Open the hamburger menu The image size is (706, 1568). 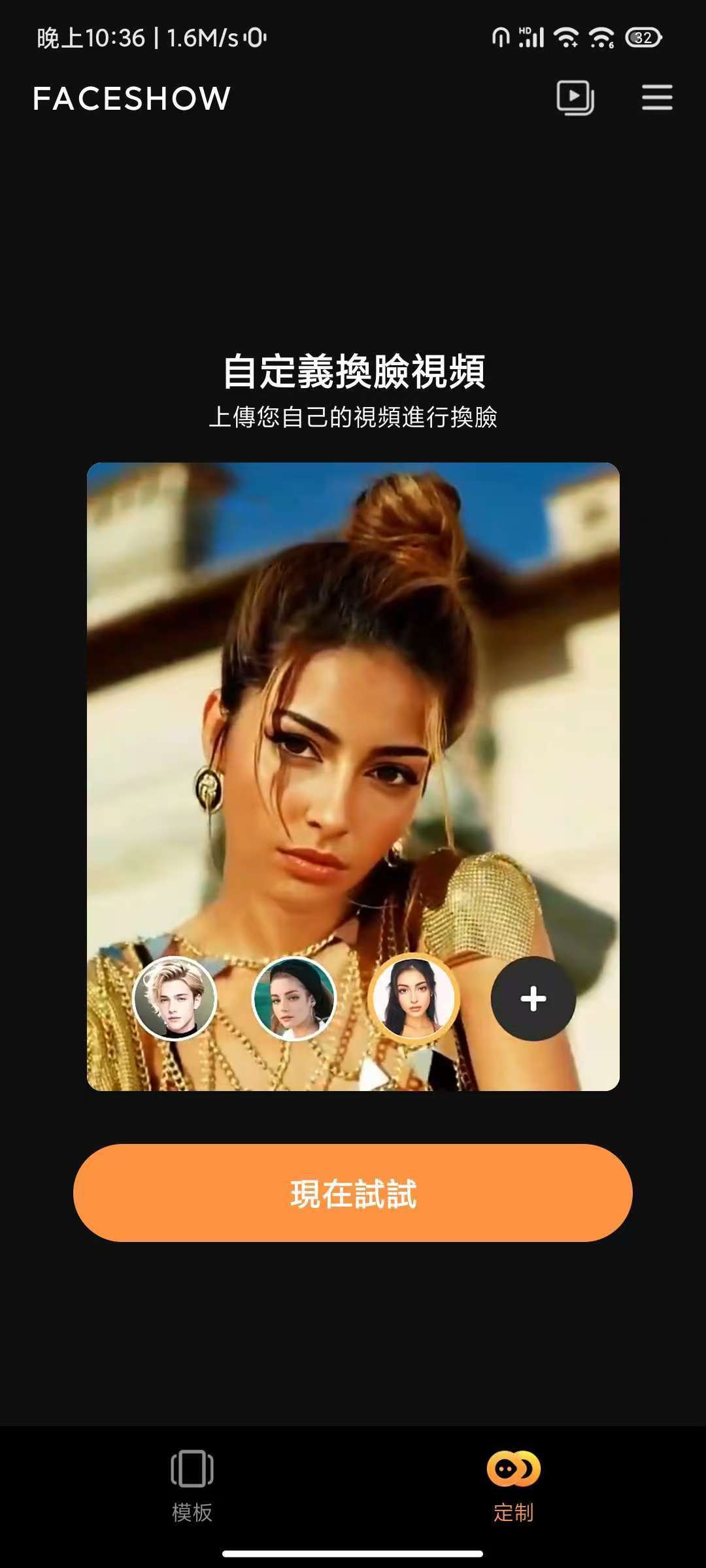(657, 97)
